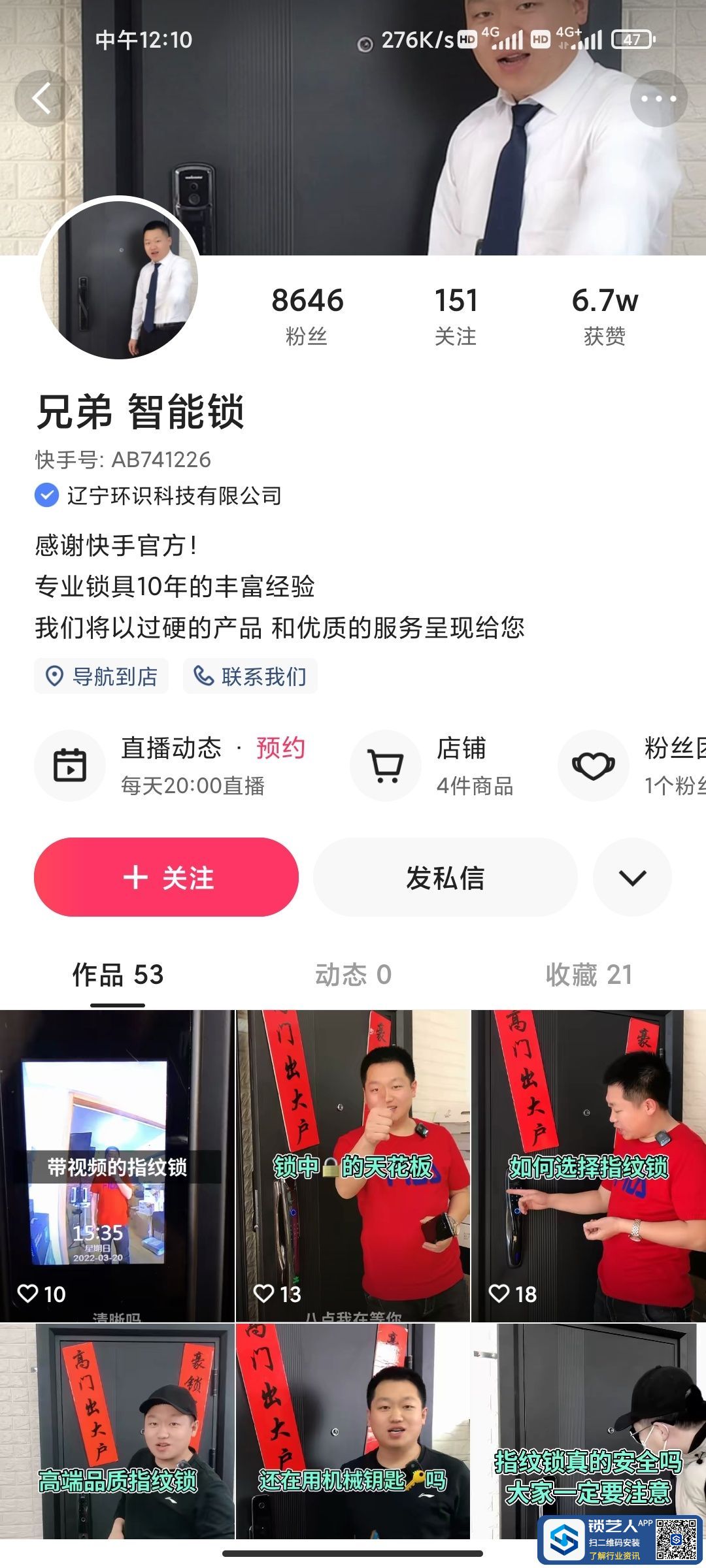The image size is (706, 1568).
Task: Open the profile avatar picture
Action: [119, 280]
